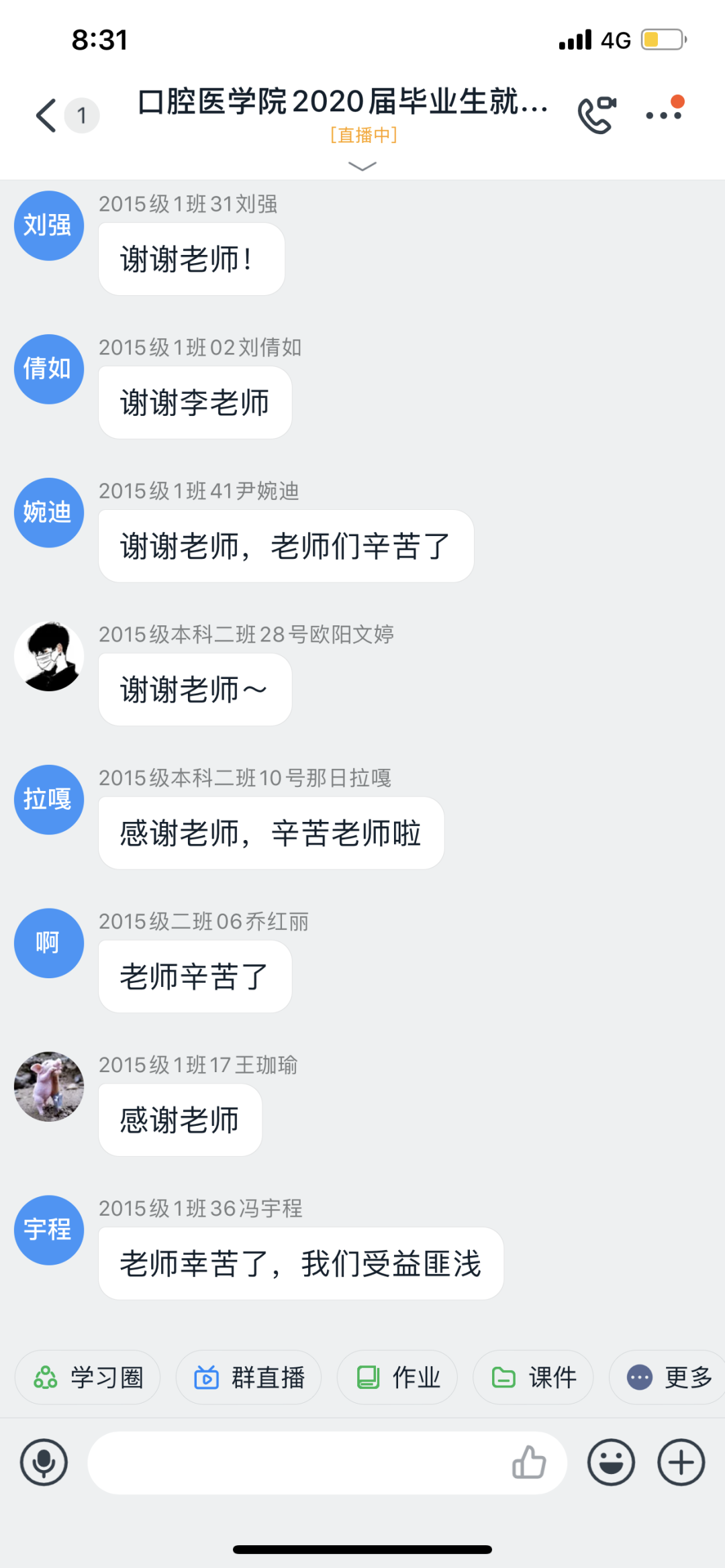This screenshot has width=725, height=1568.
Task: Collapse the chat header with the chevron
Action: (x=362, y=166)
